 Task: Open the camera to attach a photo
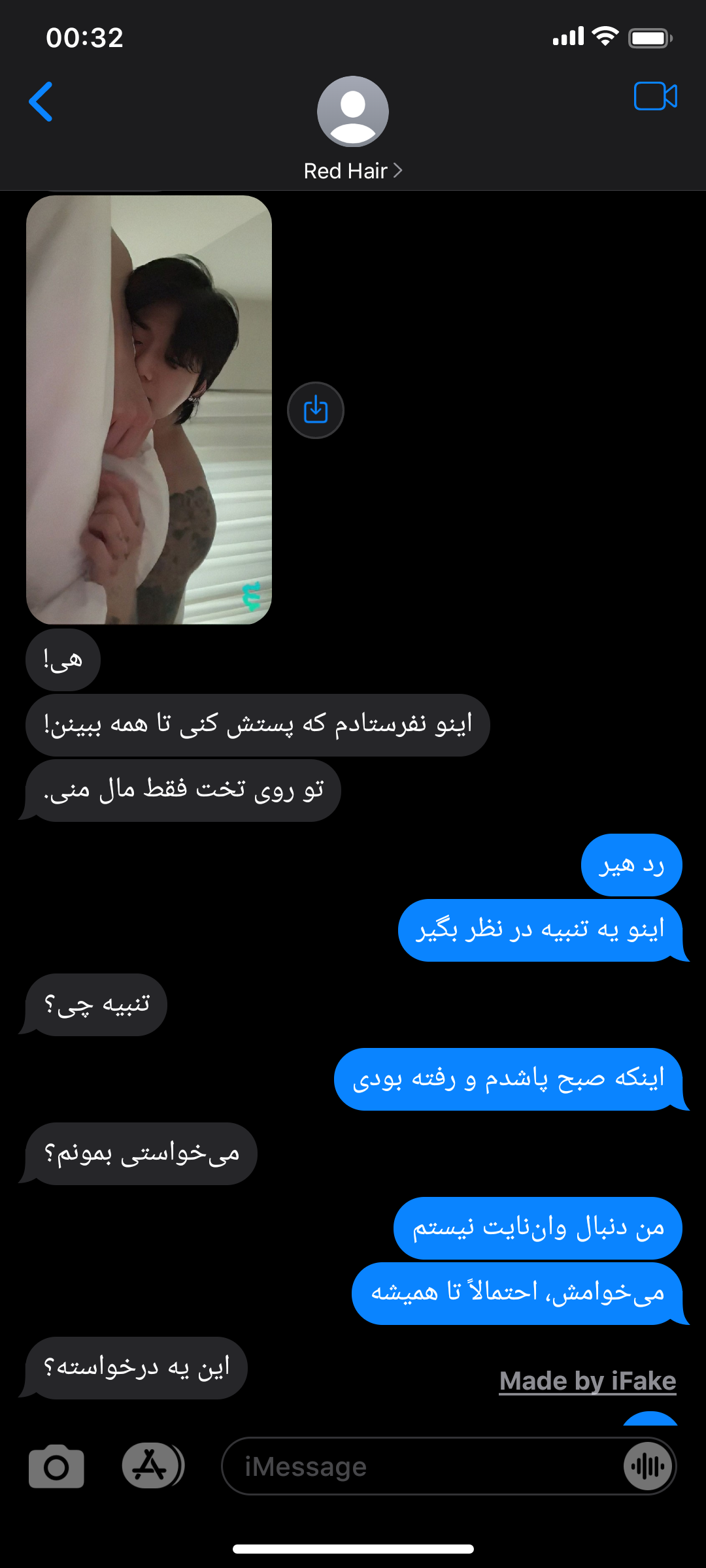click(56, 1467)
